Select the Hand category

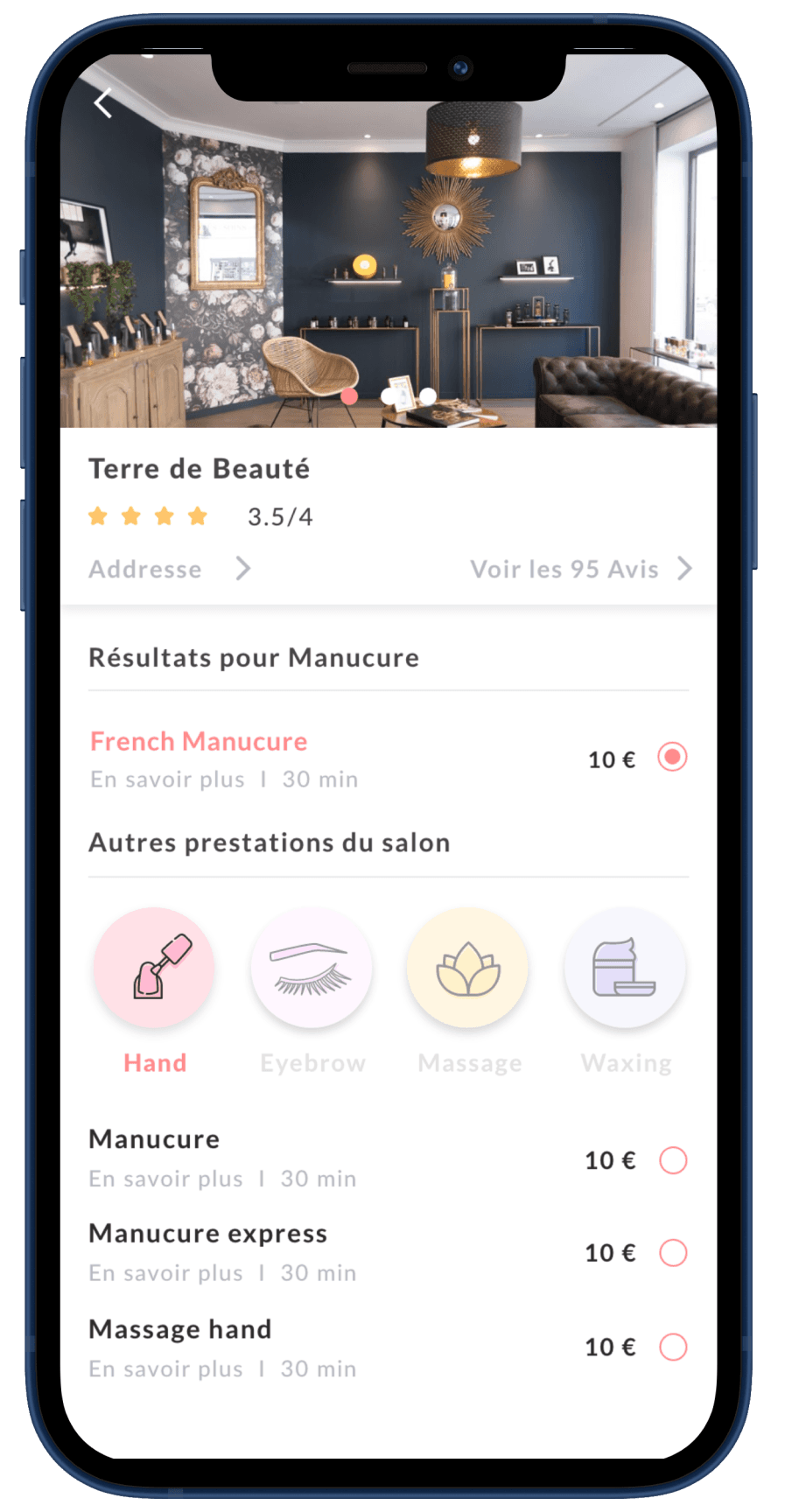coord(154,969)
